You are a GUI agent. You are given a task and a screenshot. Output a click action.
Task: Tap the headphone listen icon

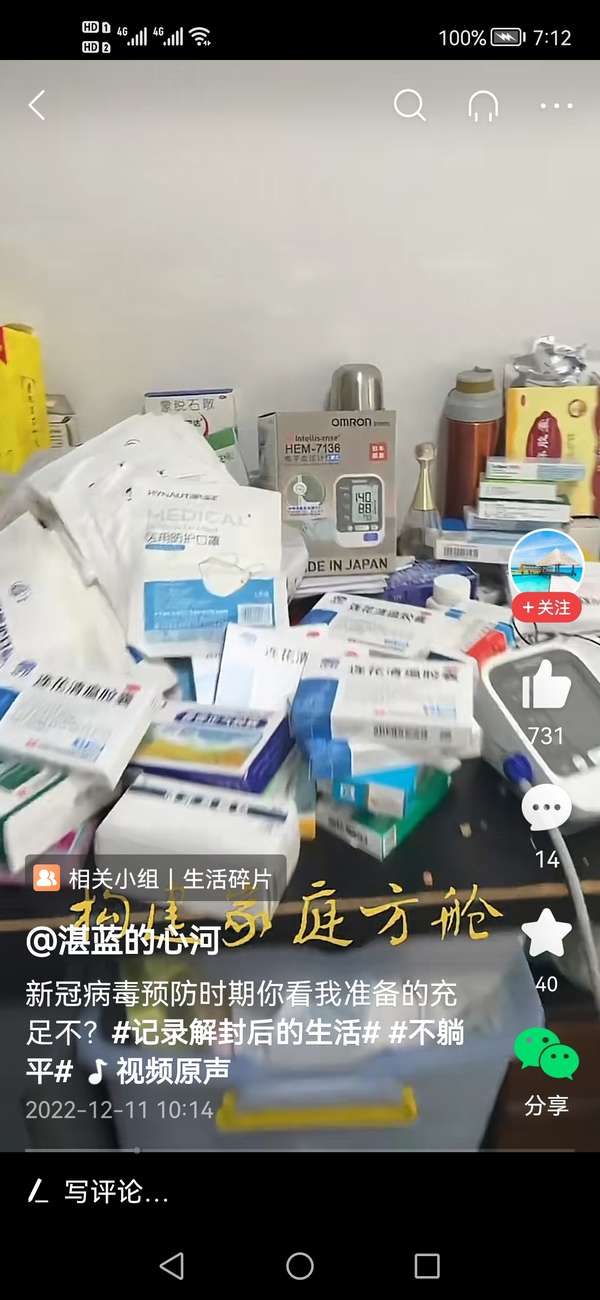pos(484,106)
